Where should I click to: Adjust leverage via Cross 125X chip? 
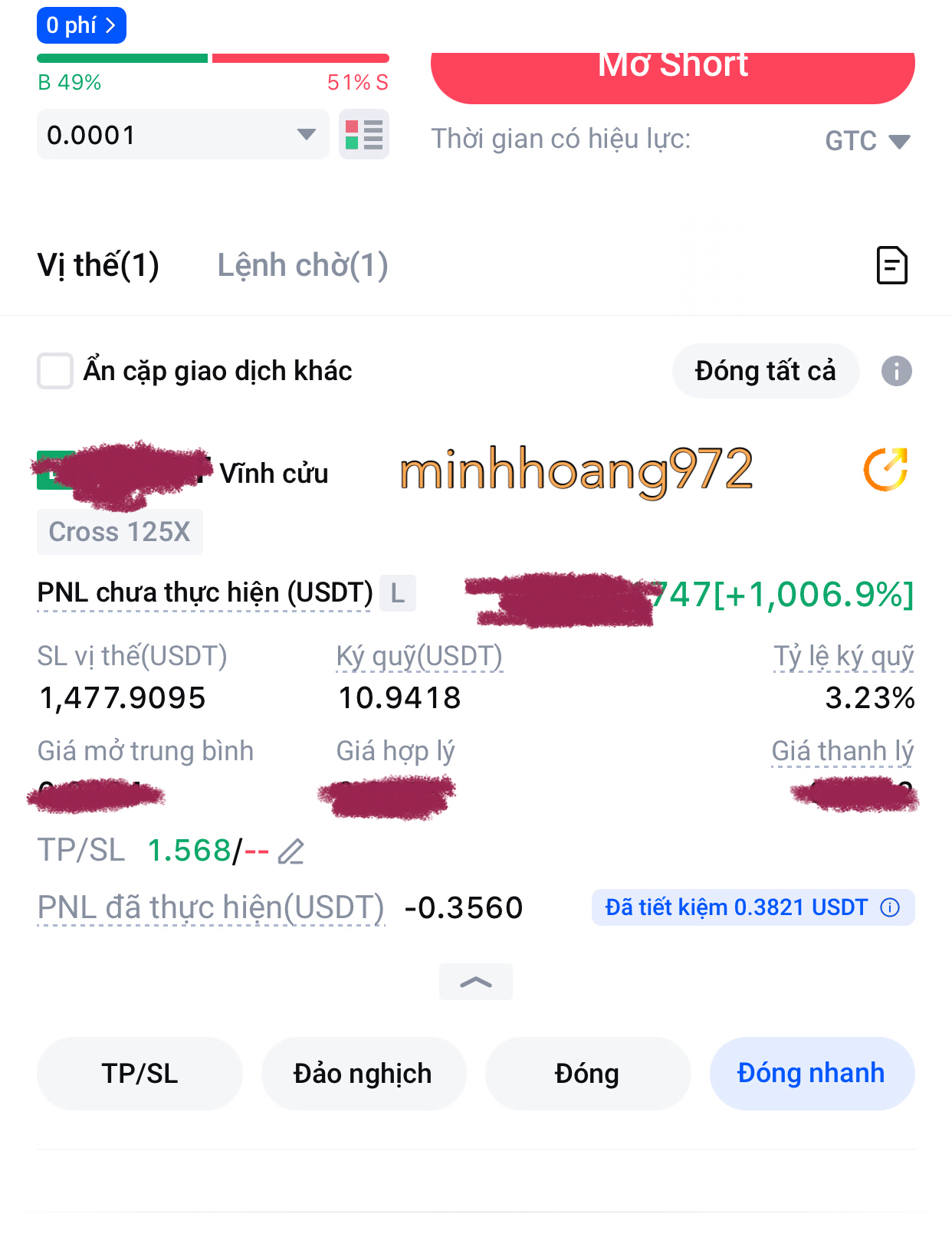click(x=120, y=532)
